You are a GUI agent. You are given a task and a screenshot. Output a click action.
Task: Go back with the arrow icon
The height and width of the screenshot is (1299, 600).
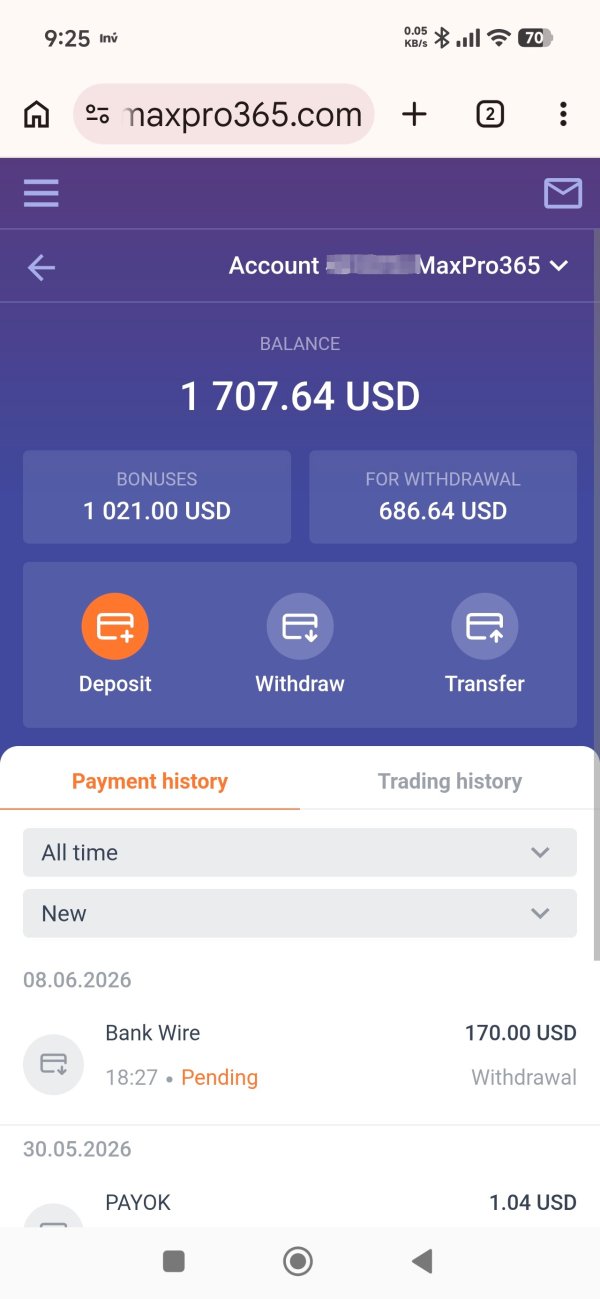pyautogui.click(x=41, y=267)
